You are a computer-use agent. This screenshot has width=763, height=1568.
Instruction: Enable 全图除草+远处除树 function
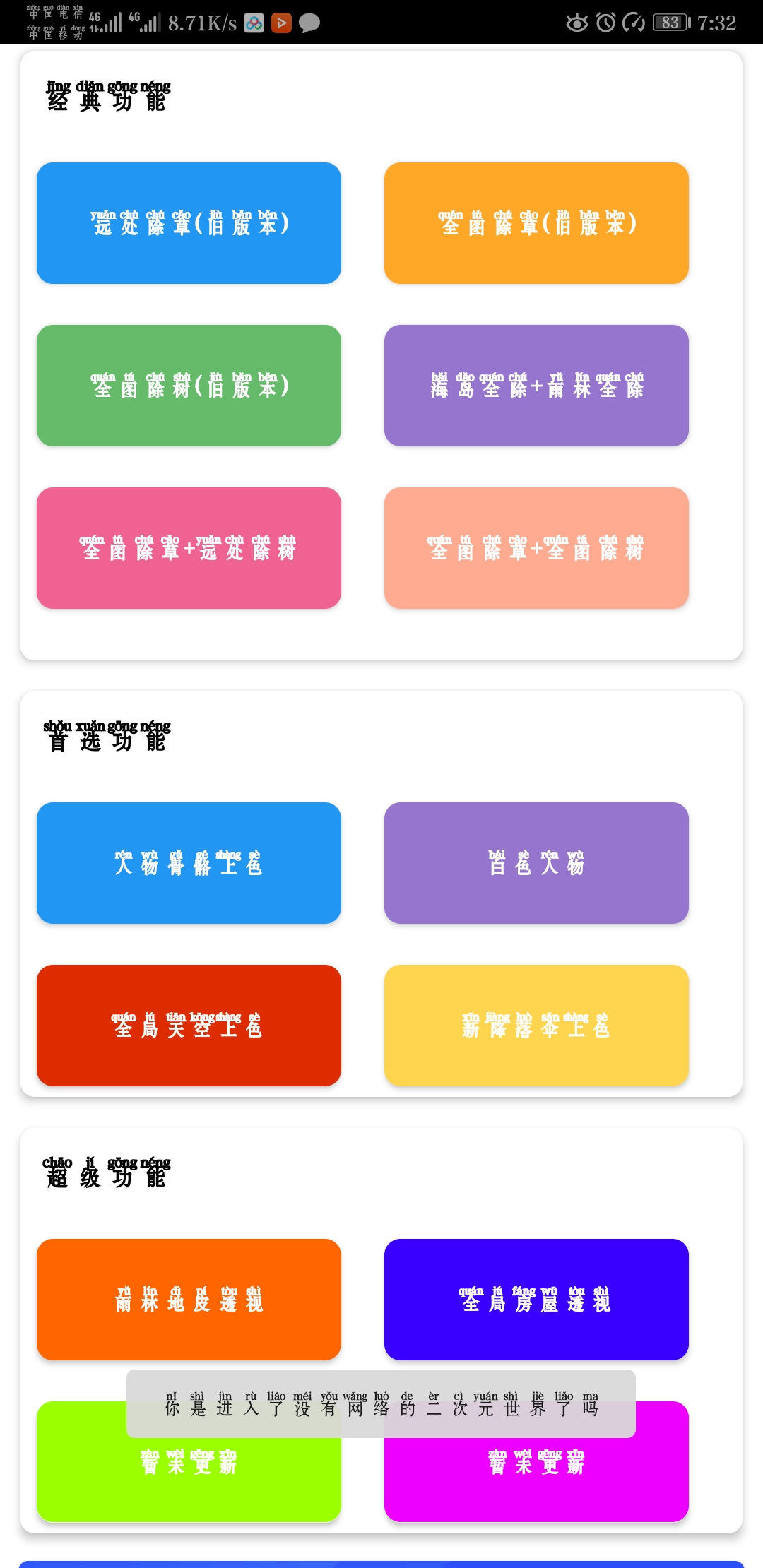[189, 548]
